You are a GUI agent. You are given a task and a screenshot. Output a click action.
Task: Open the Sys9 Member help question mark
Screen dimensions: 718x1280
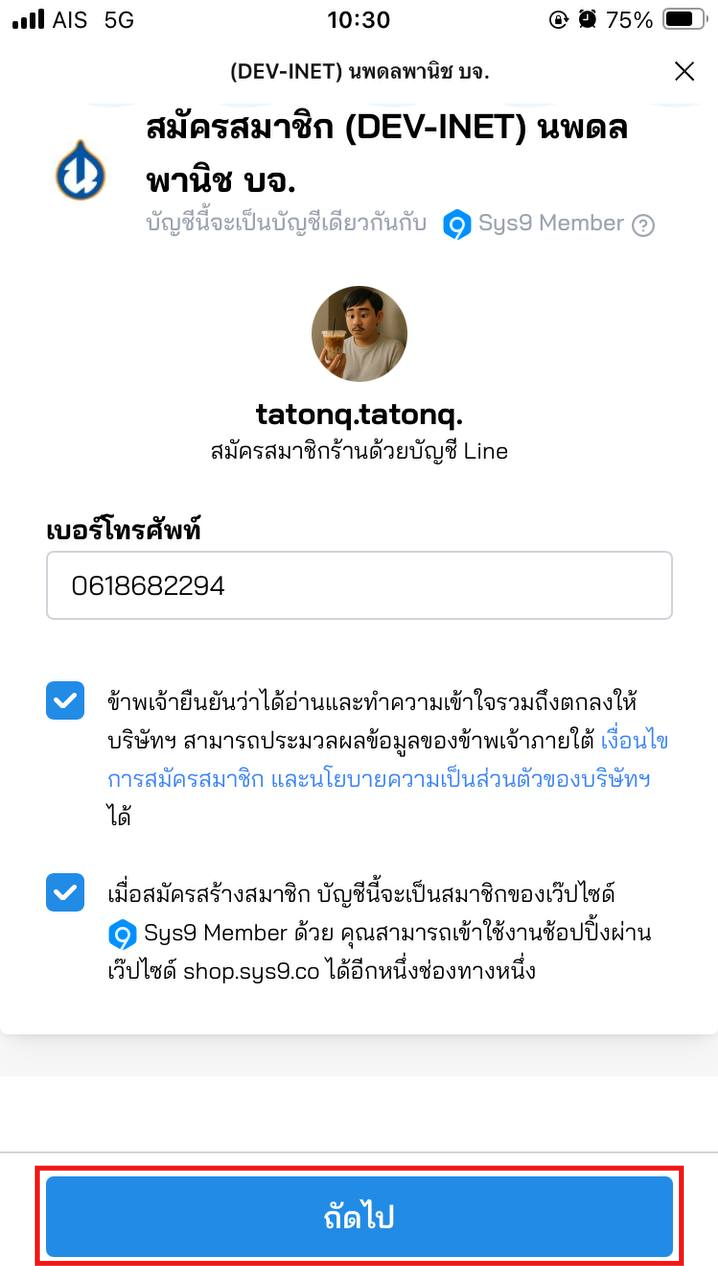644,226
